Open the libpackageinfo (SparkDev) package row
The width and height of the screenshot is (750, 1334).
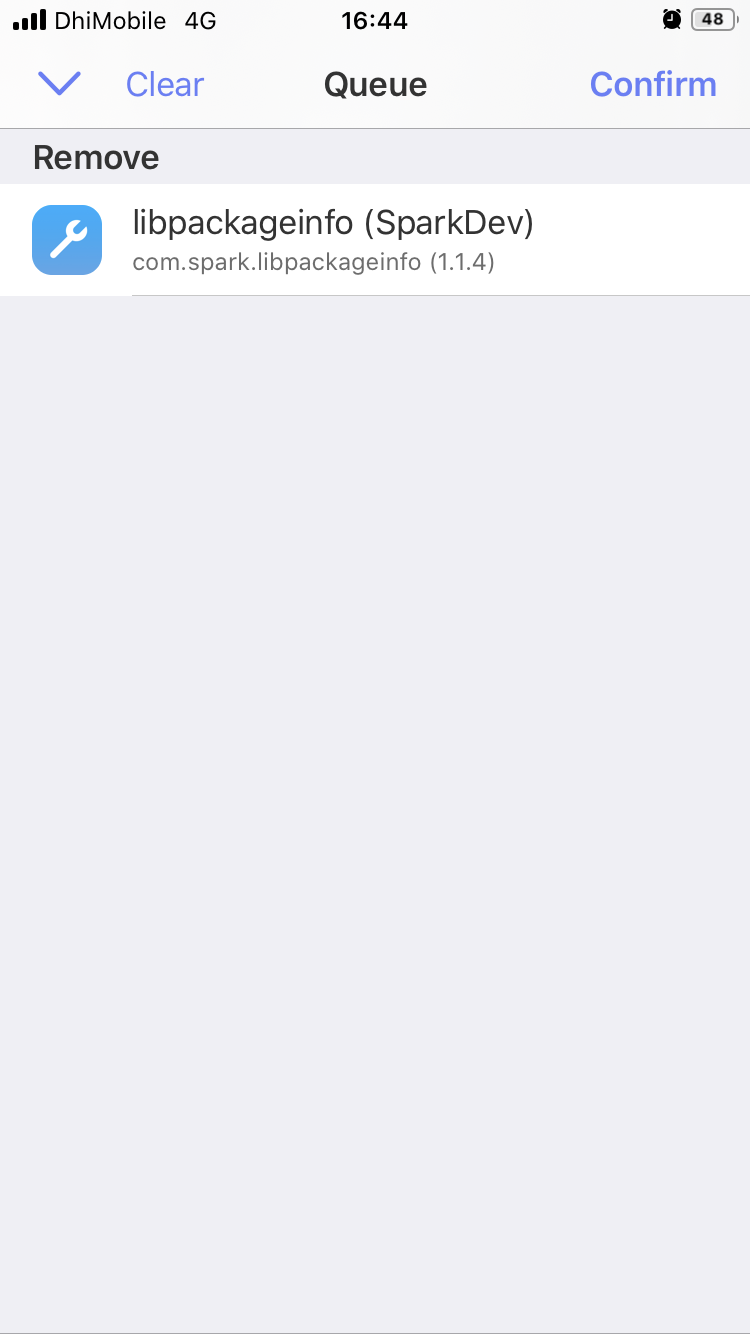375,240
